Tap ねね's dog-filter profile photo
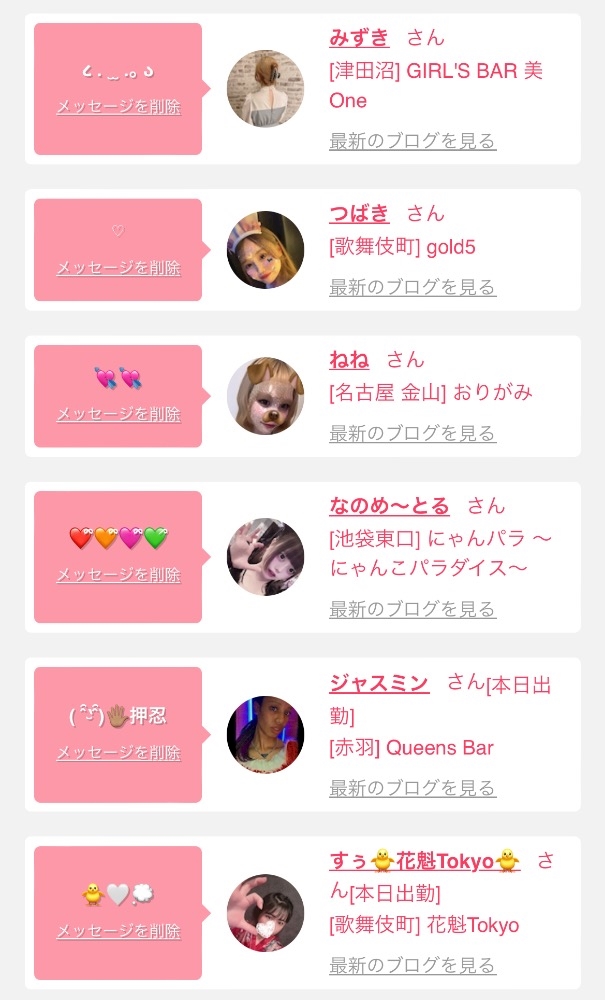Image resolution: width=605 pixels, height=1000 pixels. tap(265, 396)
